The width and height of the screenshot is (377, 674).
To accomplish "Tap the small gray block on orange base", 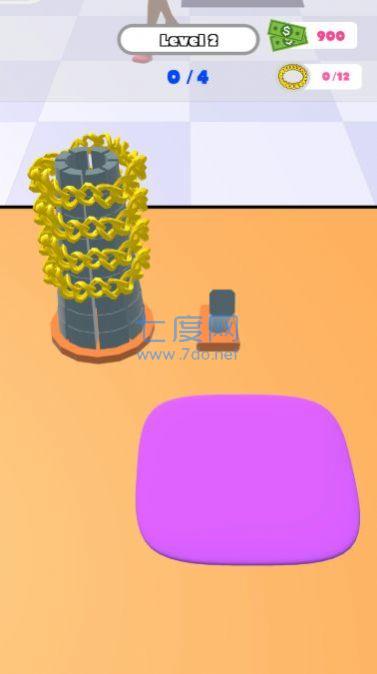I will coord(219,320).
